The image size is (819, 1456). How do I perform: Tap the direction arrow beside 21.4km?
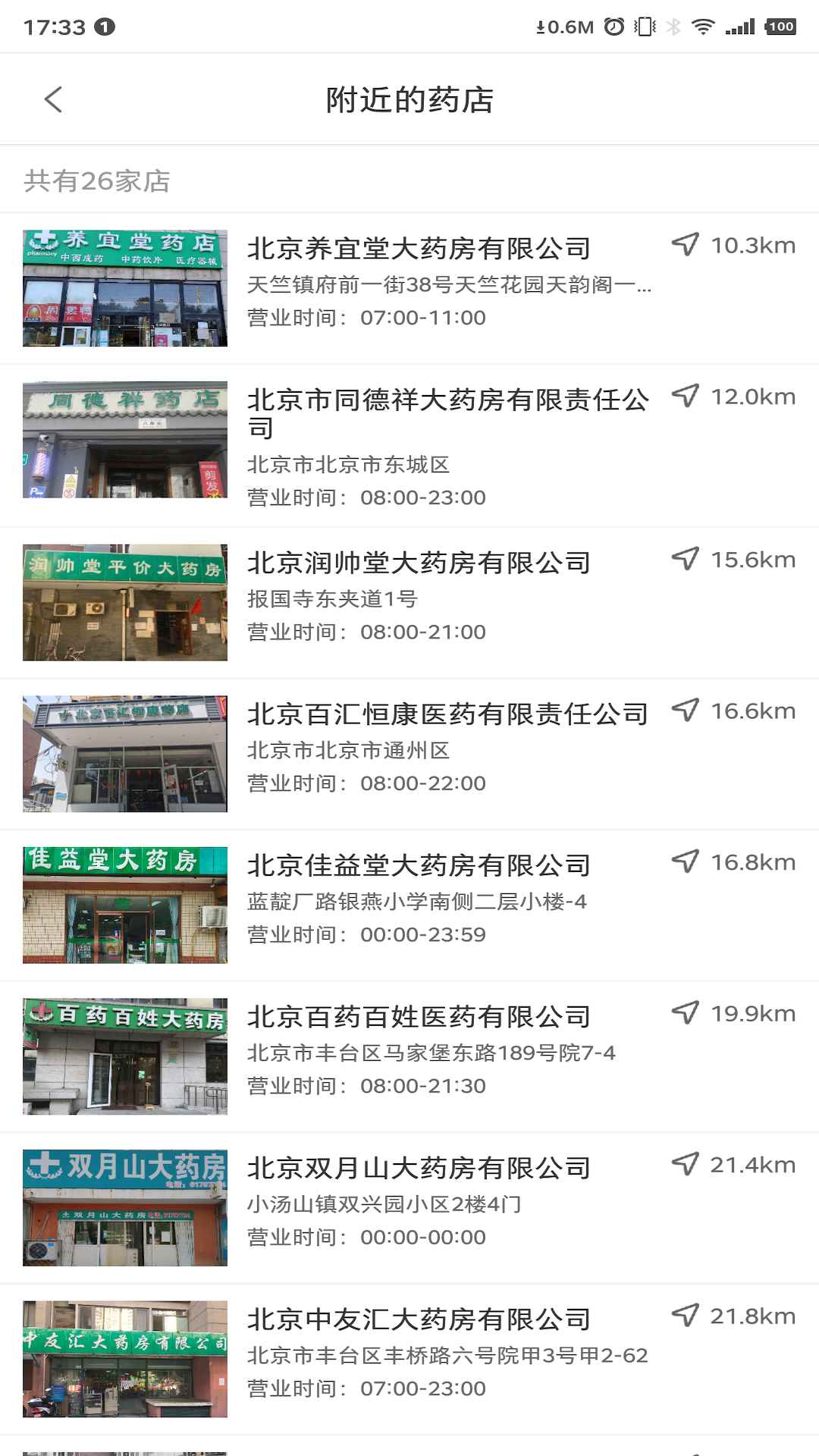pos(683,1166)
